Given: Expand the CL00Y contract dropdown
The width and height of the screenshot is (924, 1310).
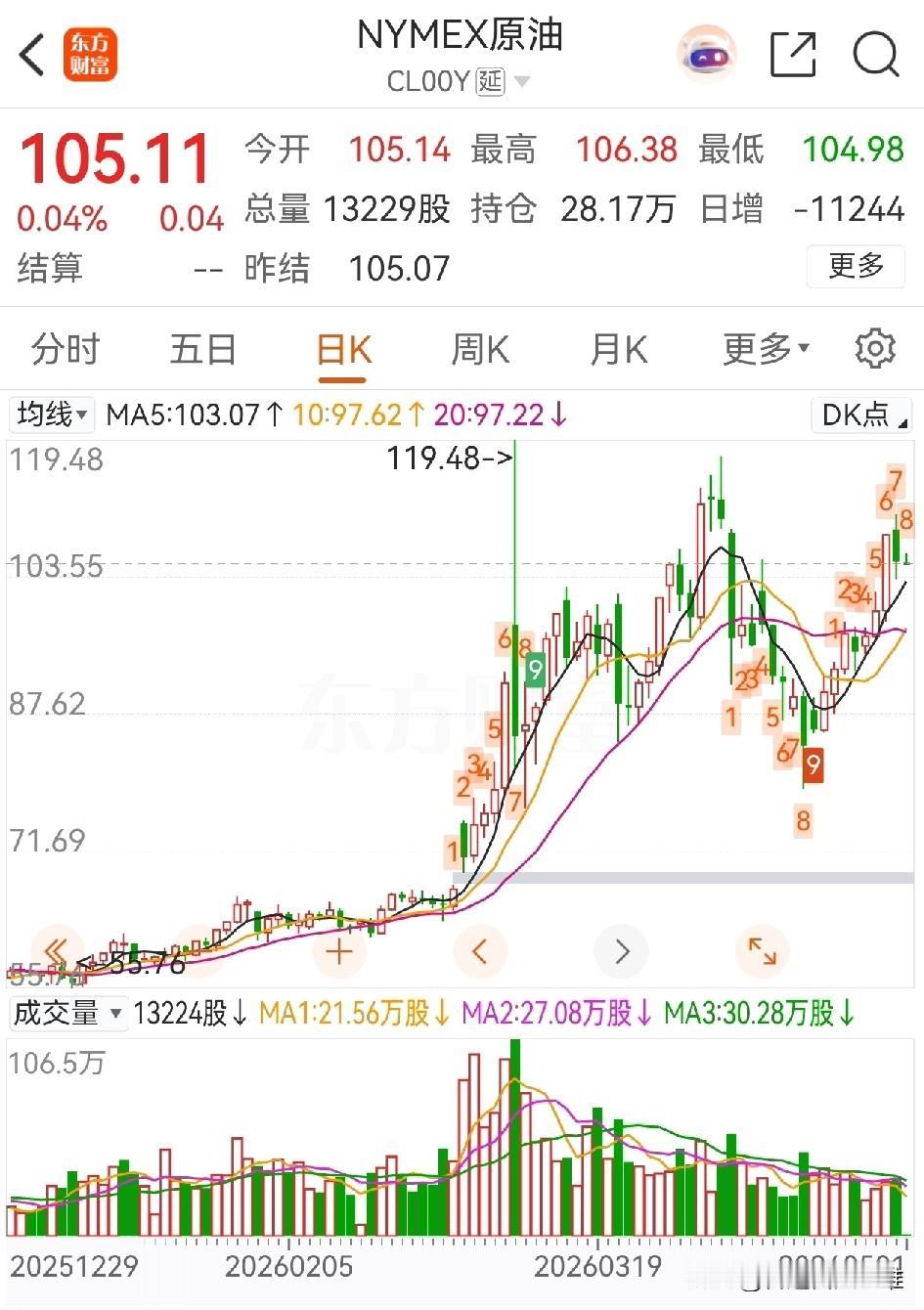Looking at the screenshot, I should [522, 81].
